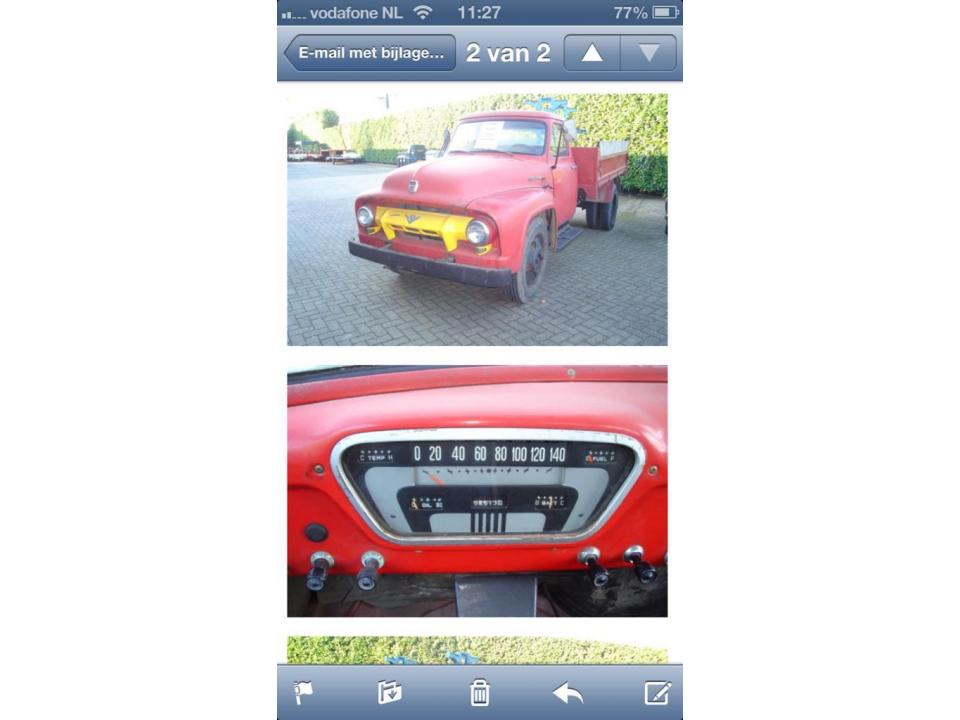Compose a new email
This screenshot has height=720, width=960.
tap(657, 692)
